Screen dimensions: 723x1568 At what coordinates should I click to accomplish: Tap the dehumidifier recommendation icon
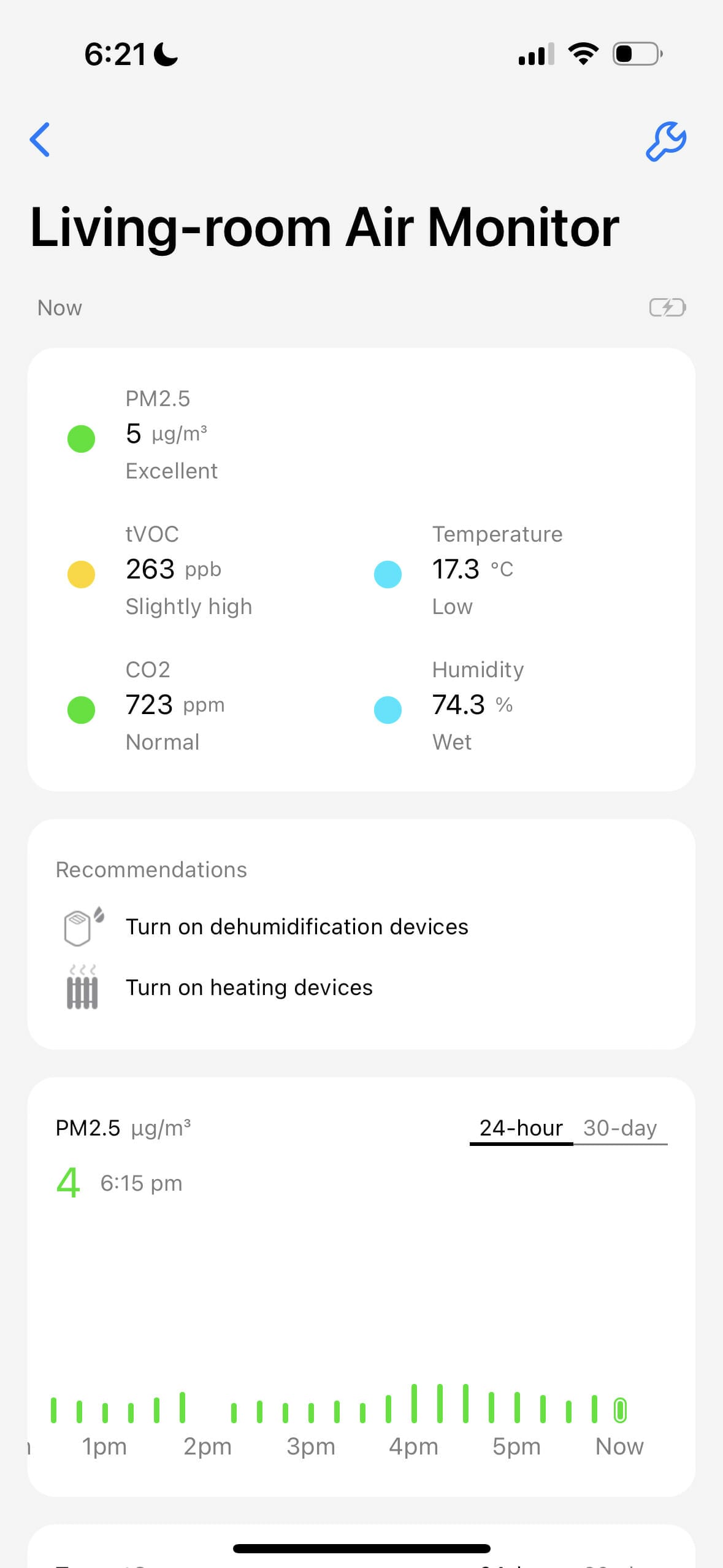[82, 926]
